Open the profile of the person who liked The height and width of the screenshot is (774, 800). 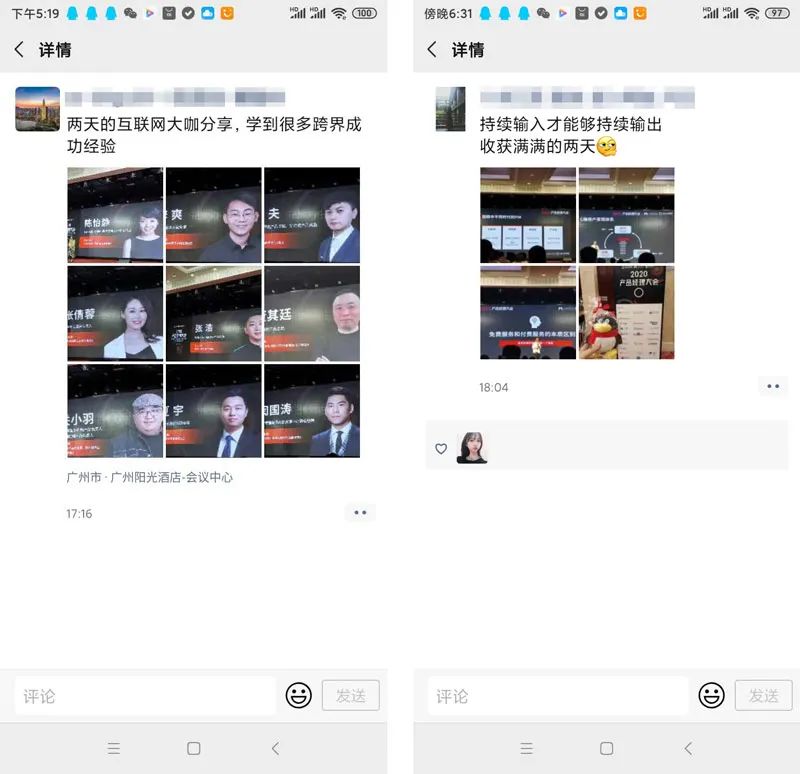472,449
